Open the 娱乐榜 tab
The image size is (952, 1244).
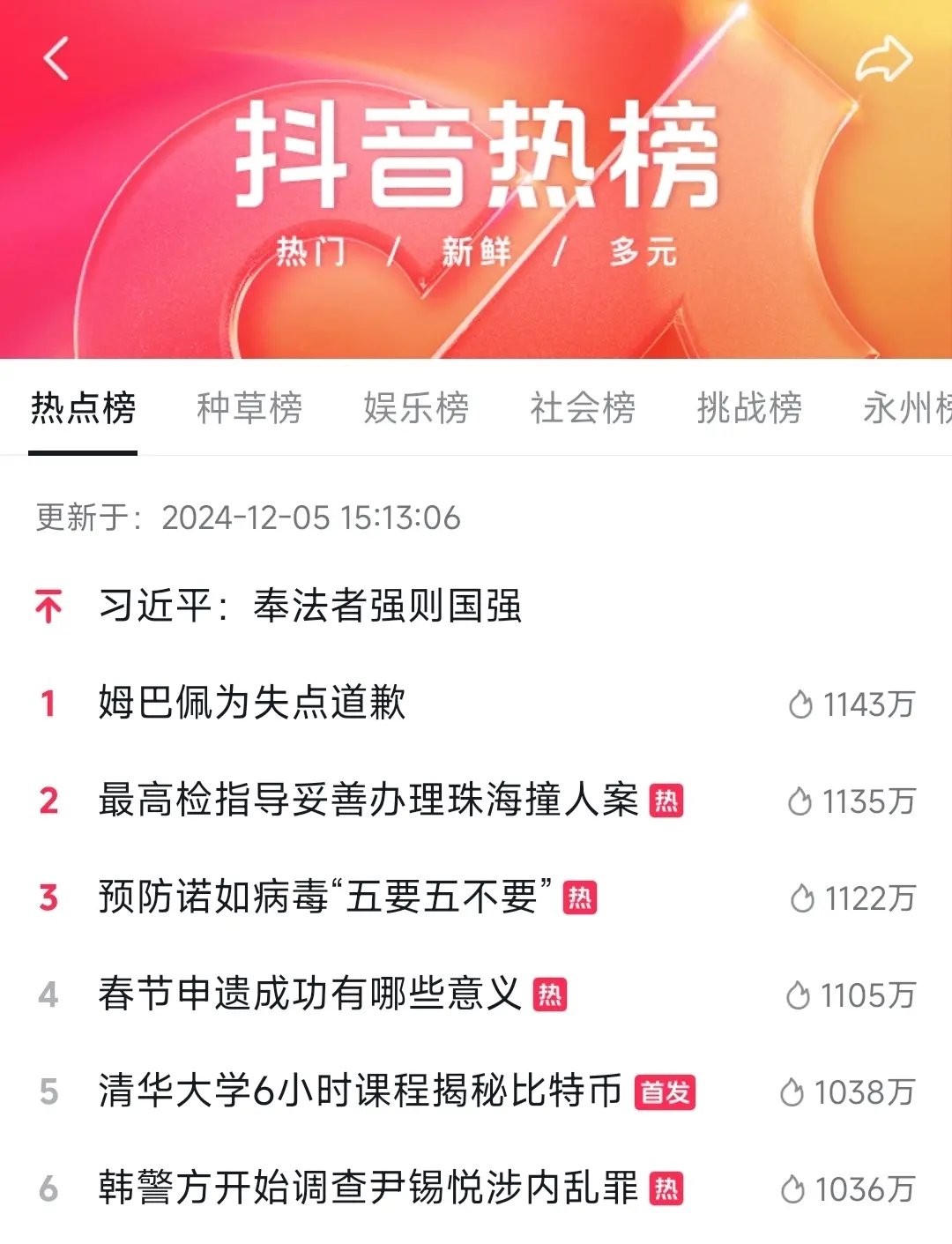(417, 408)
